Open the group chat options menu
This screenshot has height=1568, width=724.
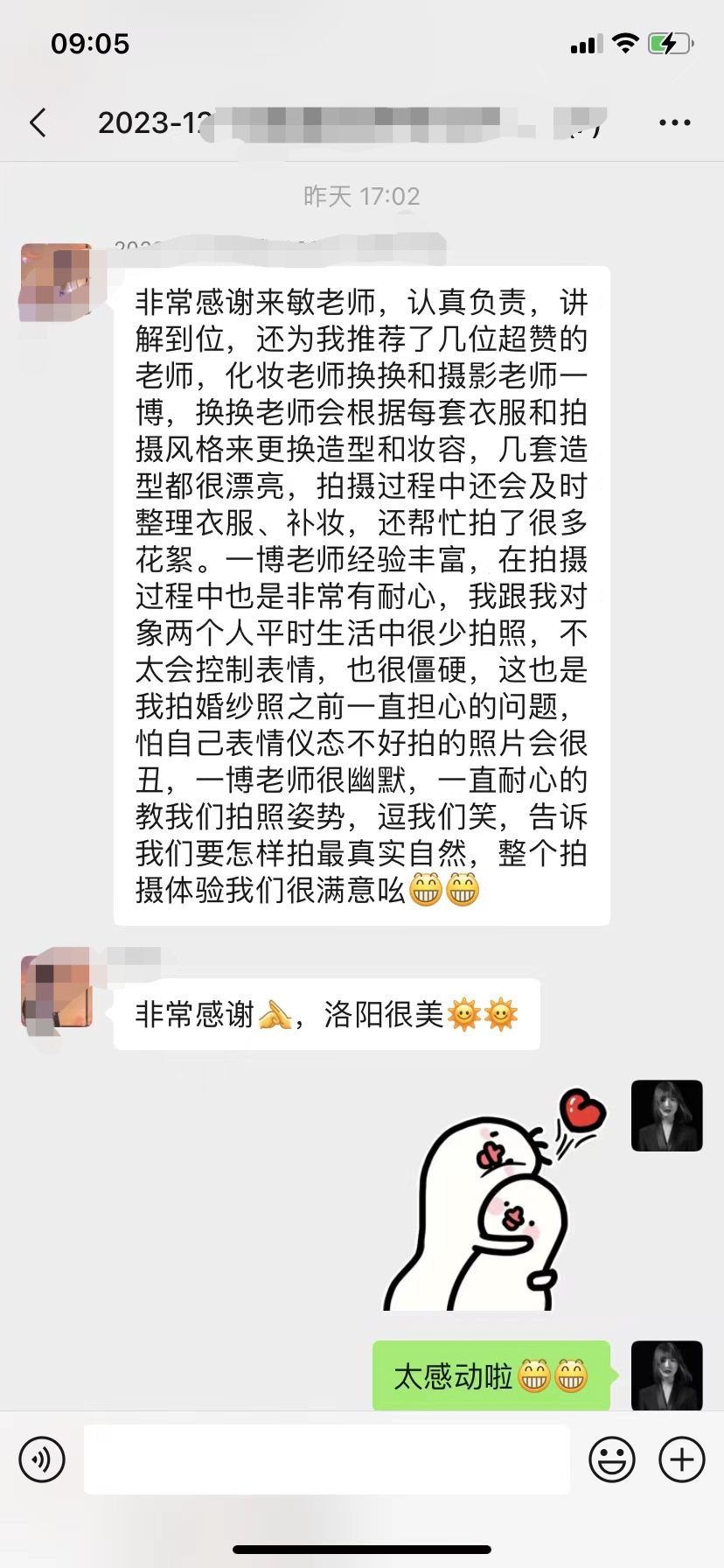tap(674, 122)
